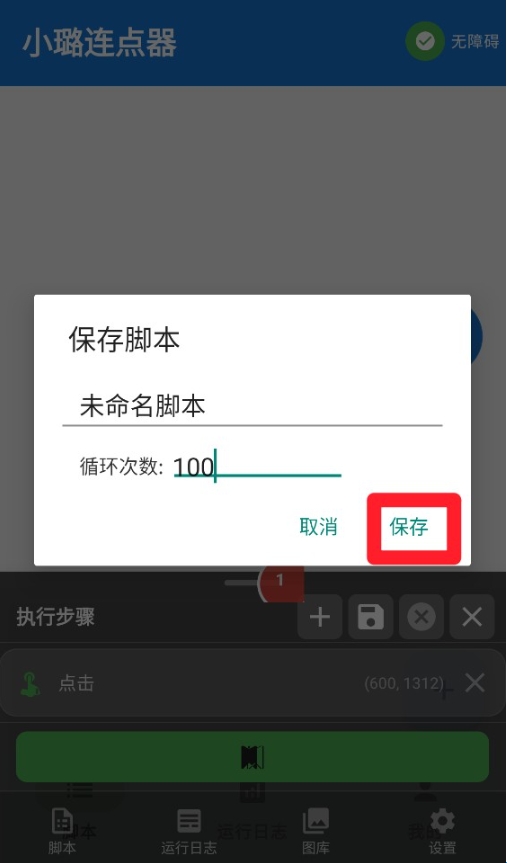Image resolution: width=507 pixels, height=863 pixels.
Task: Open the 点击 step row
Action: [x=253, y=683]
